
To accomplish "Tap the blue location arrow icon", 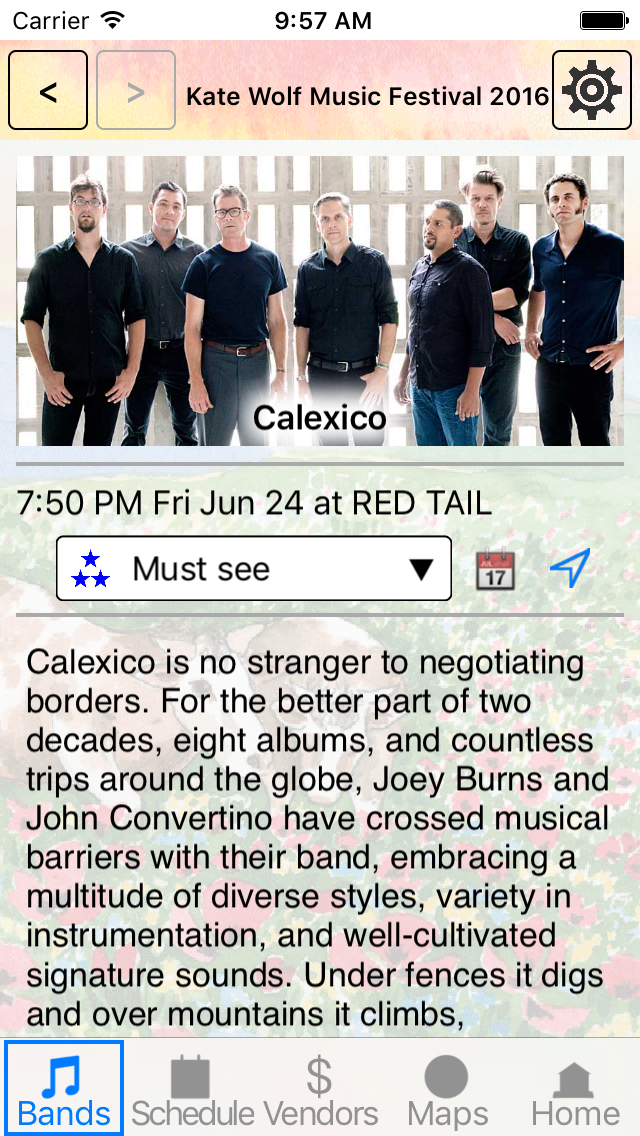I will point(570,568).
